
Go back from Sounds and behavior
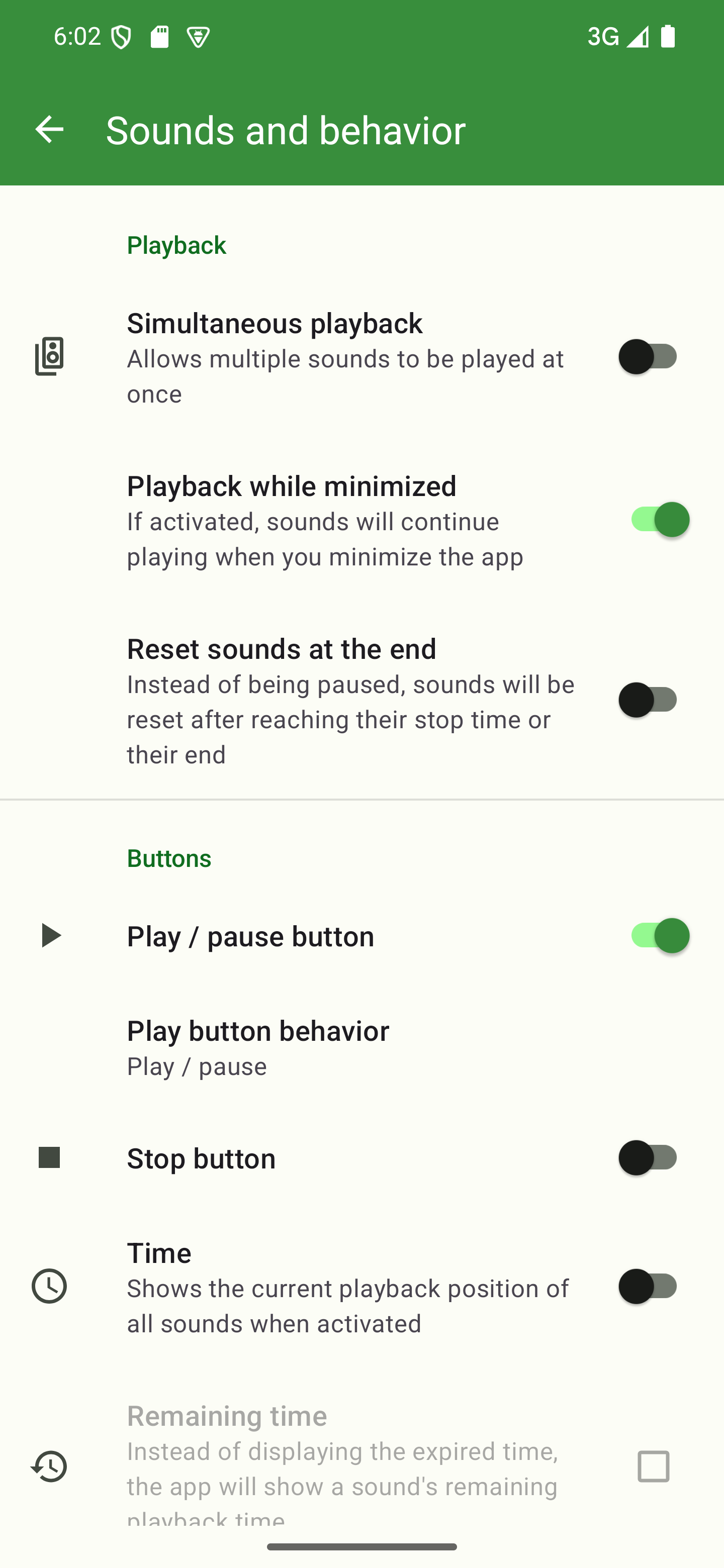49,130
